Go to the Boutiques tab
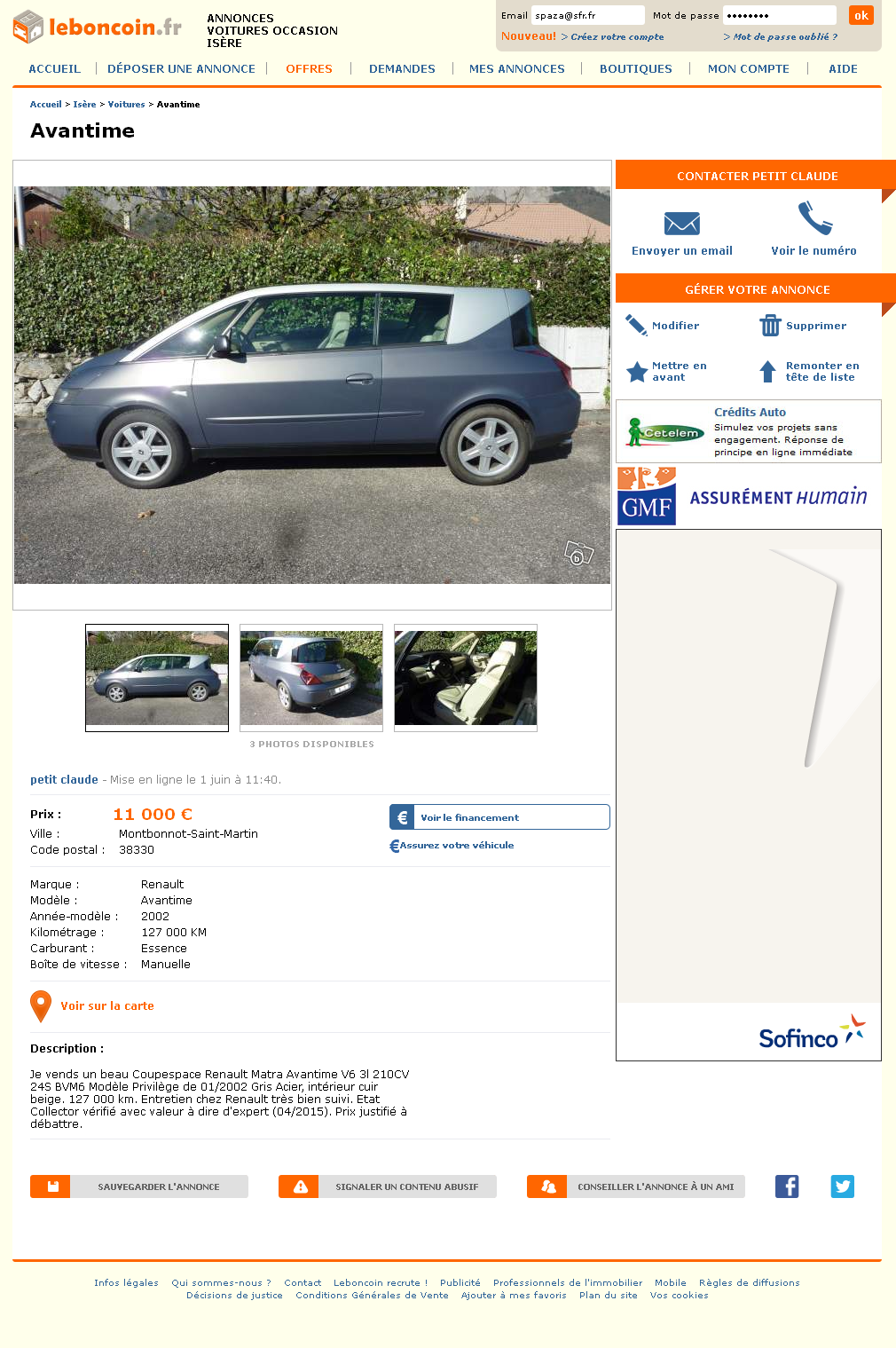Screen dimensions: 896x1348 635,69
